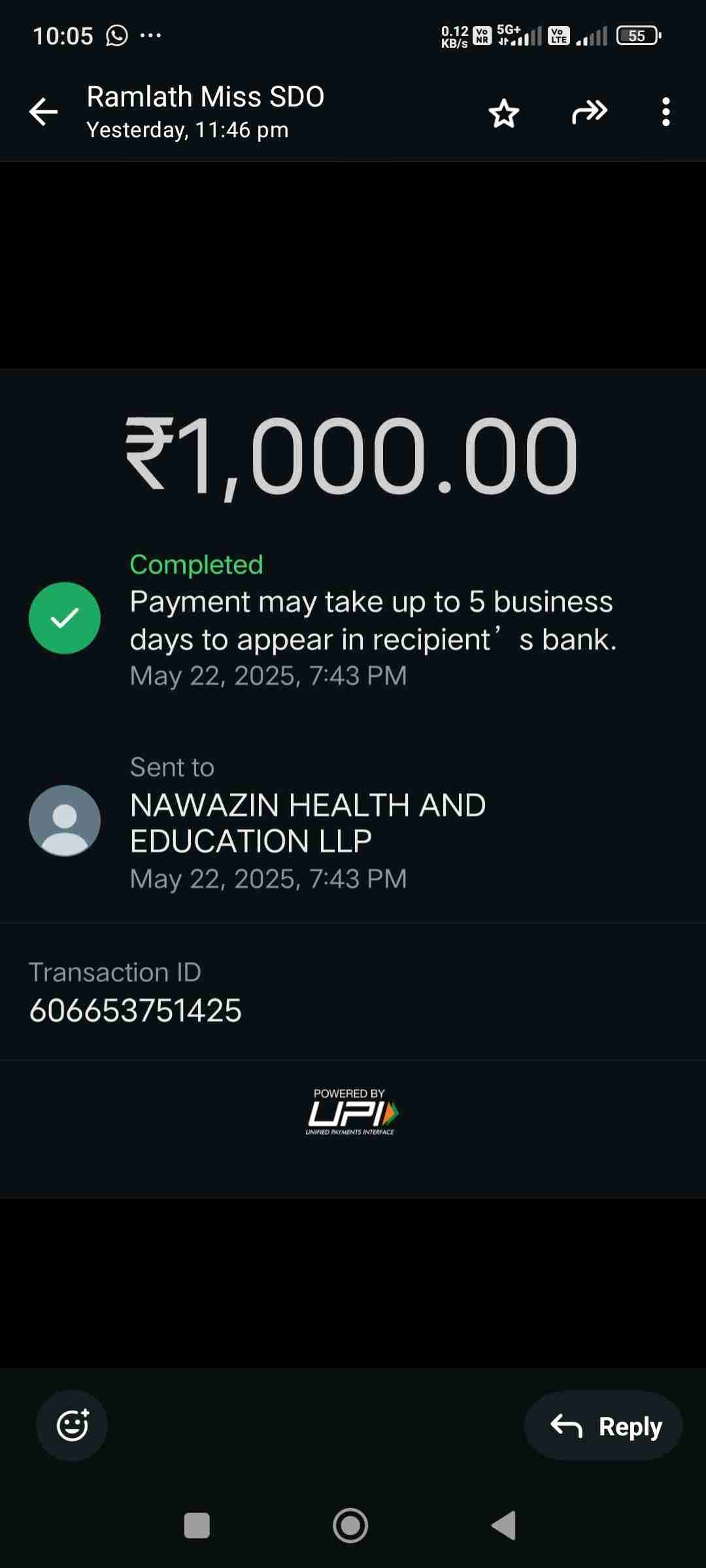
Task: Star this message
Action: click(x=504, y=113)
